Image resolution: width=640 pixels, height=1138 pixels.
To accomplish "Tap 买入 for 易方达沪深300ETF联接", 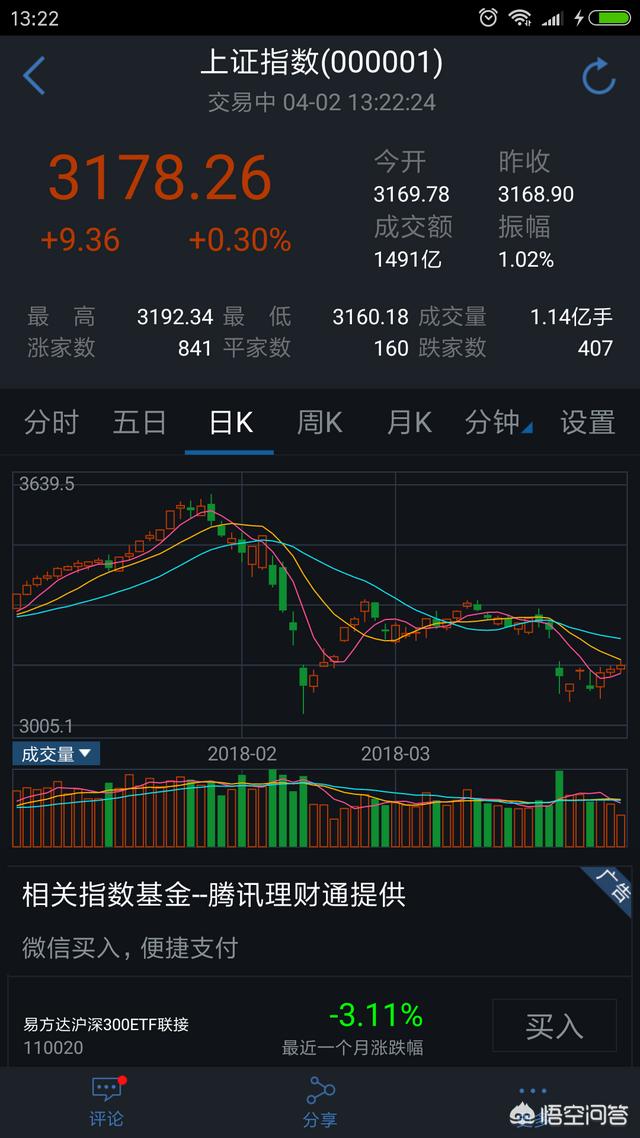I will [553, 1025].
